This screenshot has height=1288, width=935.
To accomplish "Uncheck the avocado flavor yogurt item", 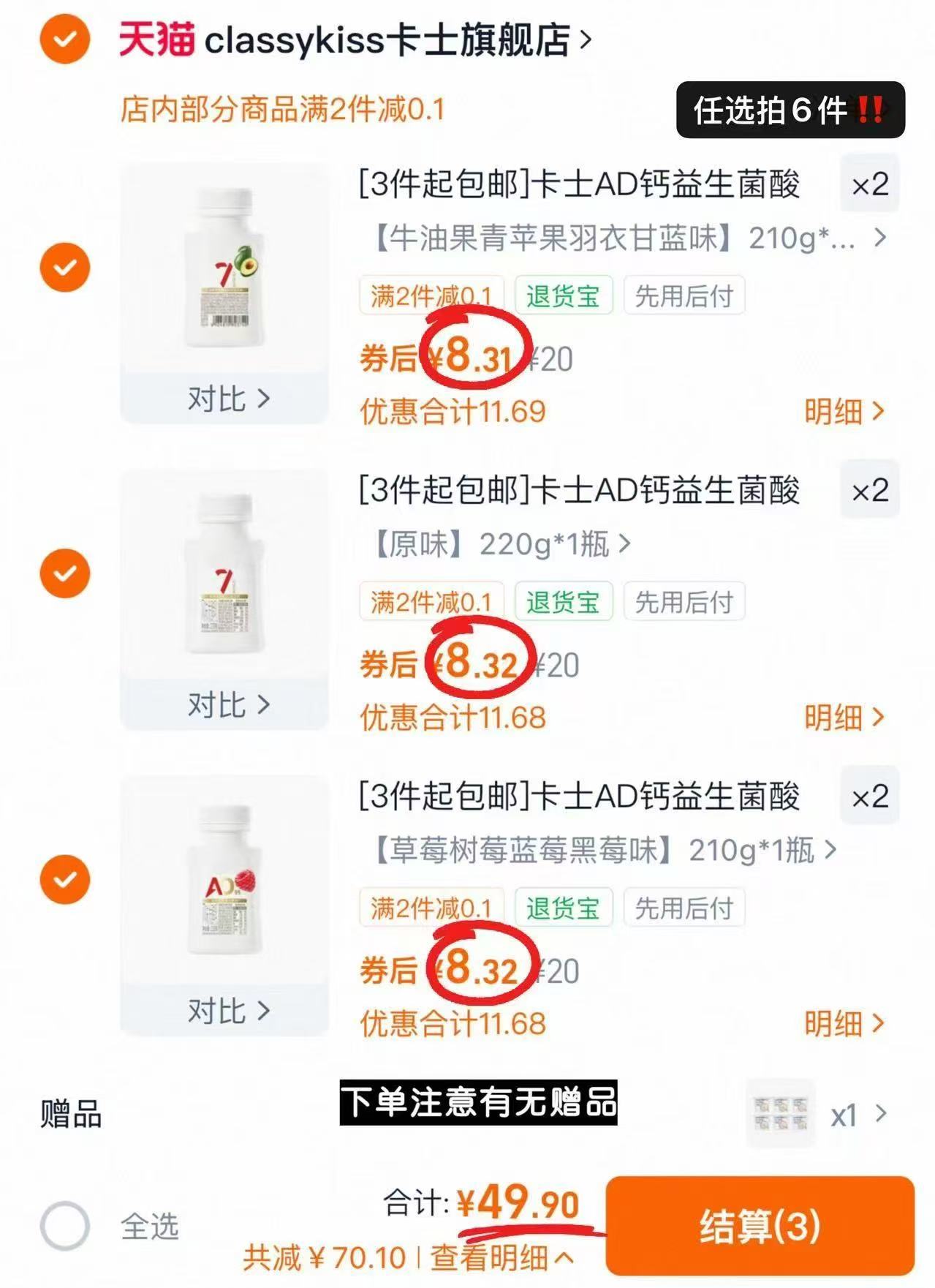I will [64, 267].
